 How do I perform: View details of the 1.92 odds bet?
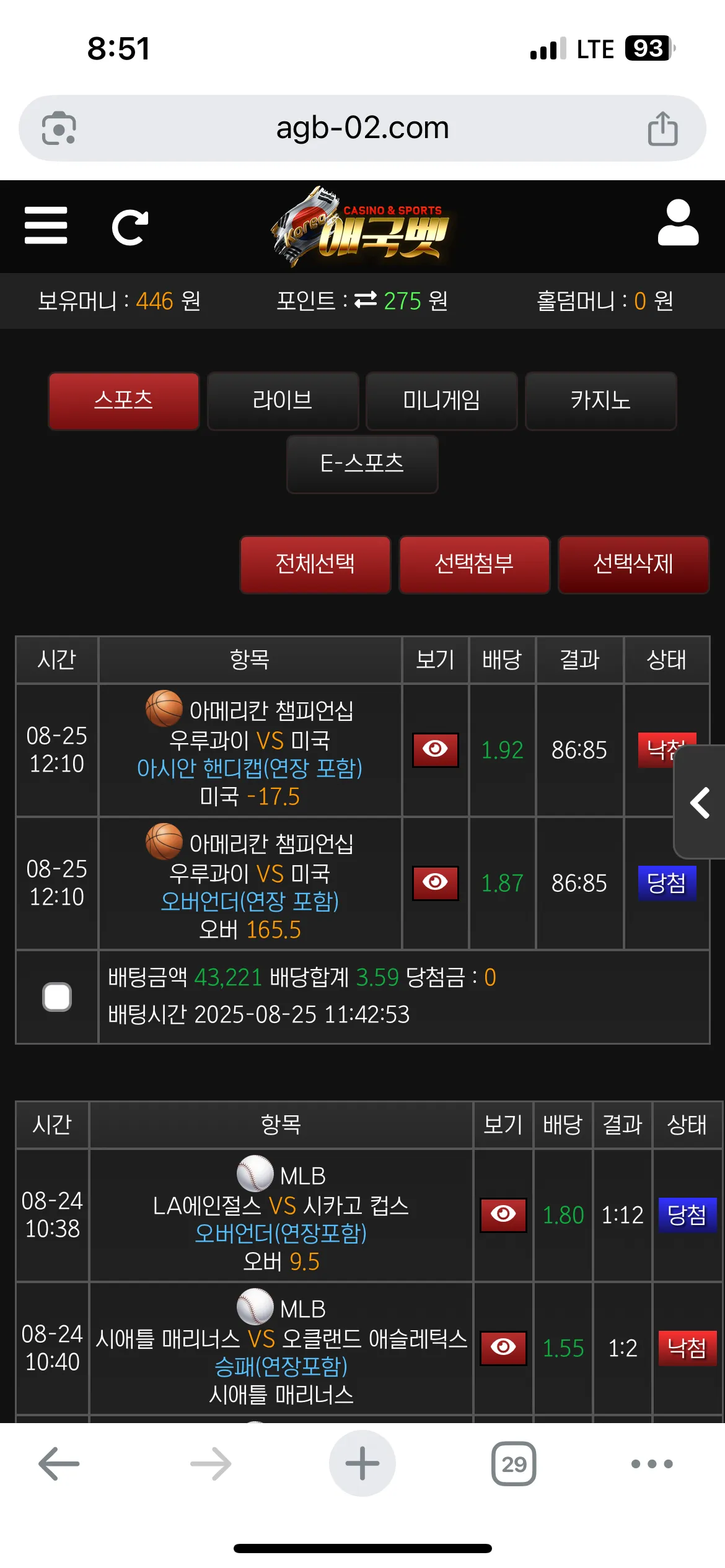pos(436,750)
